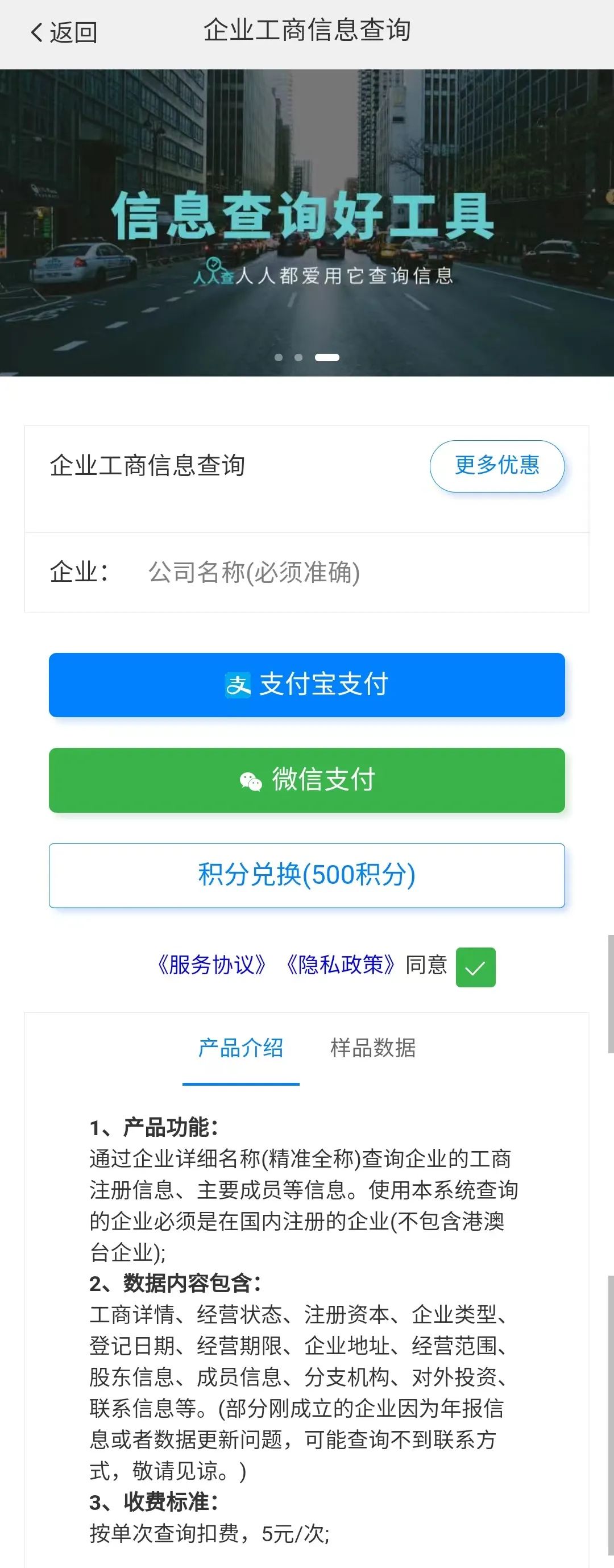Open the 更多优惠 offers button
This screenshot has height=1568, width=614.
496,466
